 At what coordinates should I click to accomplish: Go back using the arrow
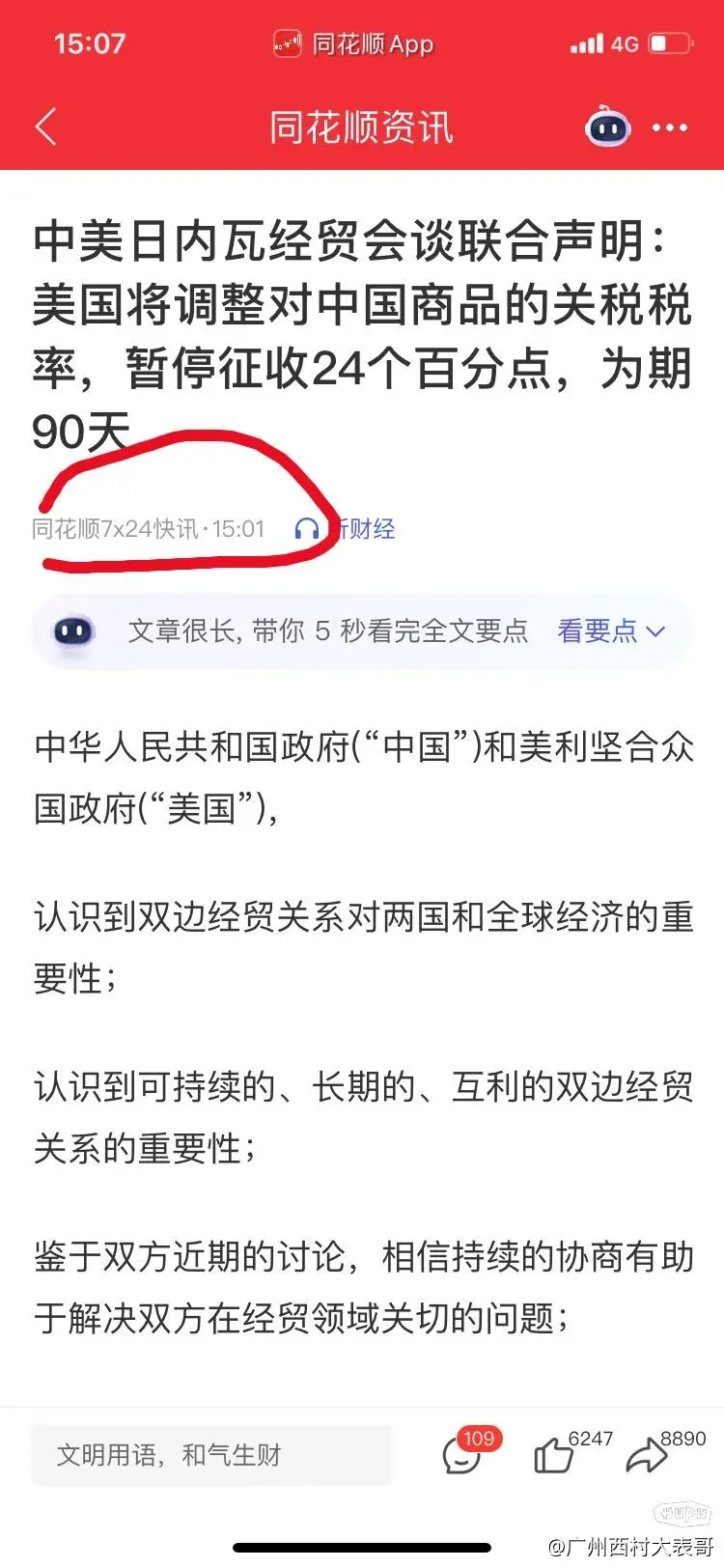pyautogui.click(x=45, y=127)
